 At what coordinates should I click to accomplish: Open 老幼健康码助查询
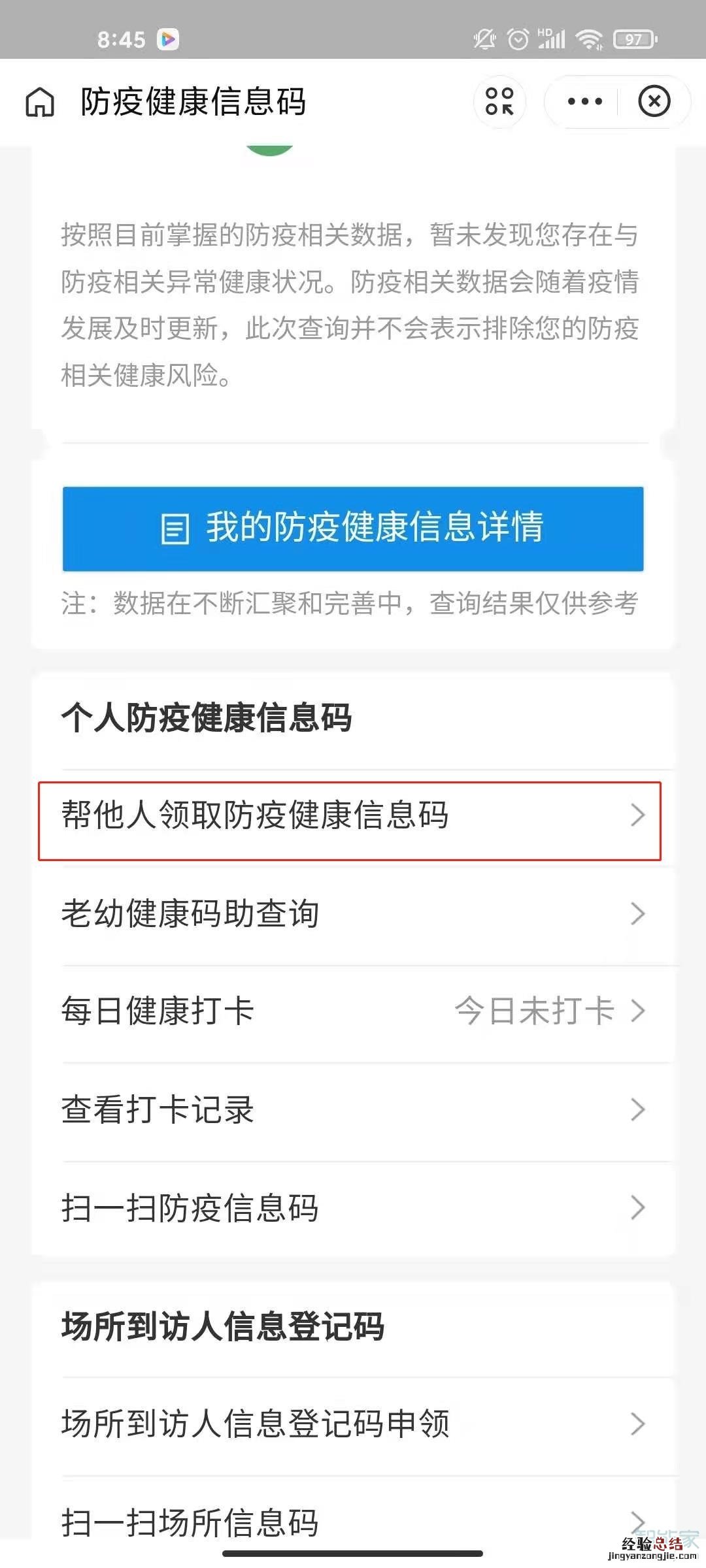(353, 913)
